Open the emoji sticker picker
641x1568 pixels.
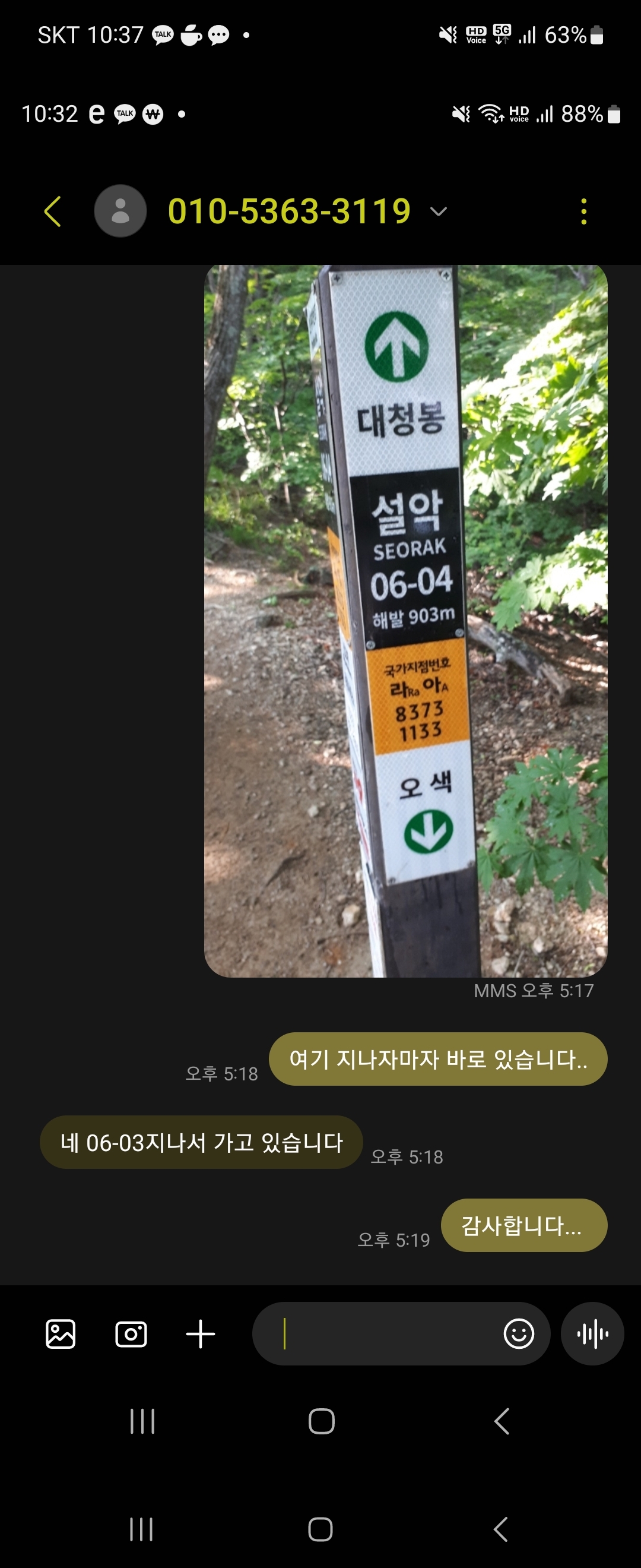click(519, 1334)
